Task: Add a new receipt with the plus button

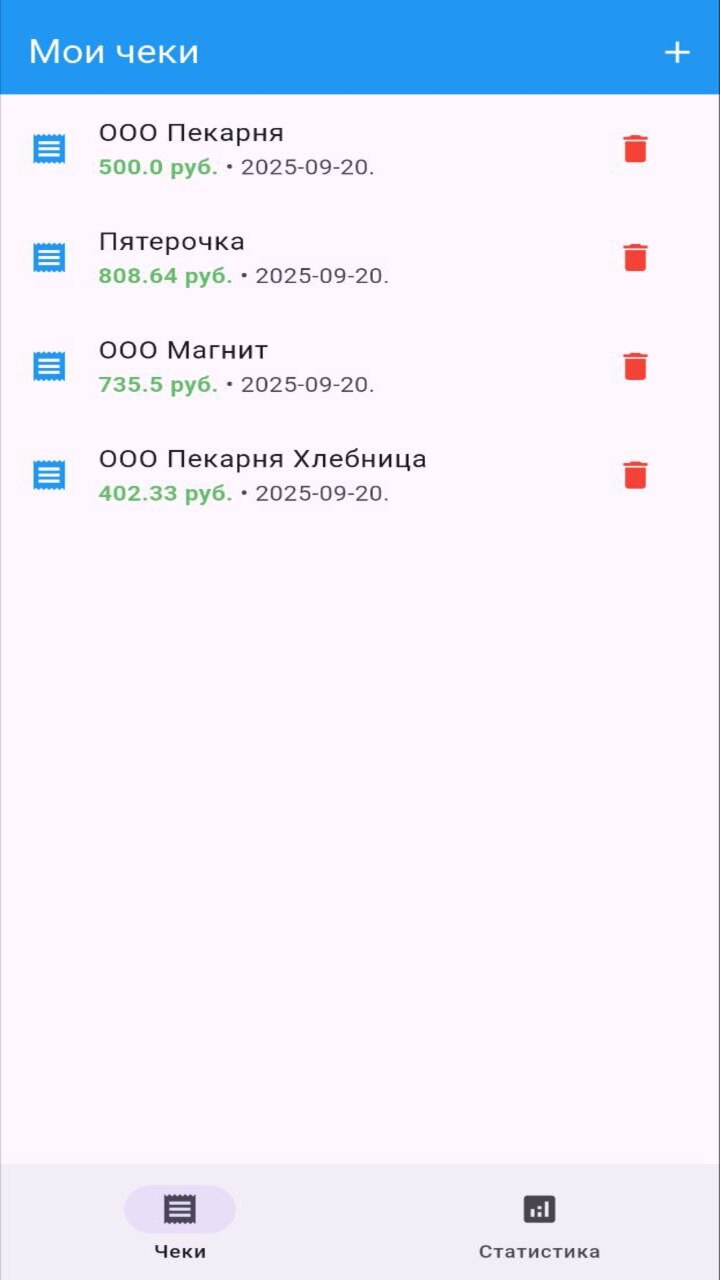Action: coord(679,51)
